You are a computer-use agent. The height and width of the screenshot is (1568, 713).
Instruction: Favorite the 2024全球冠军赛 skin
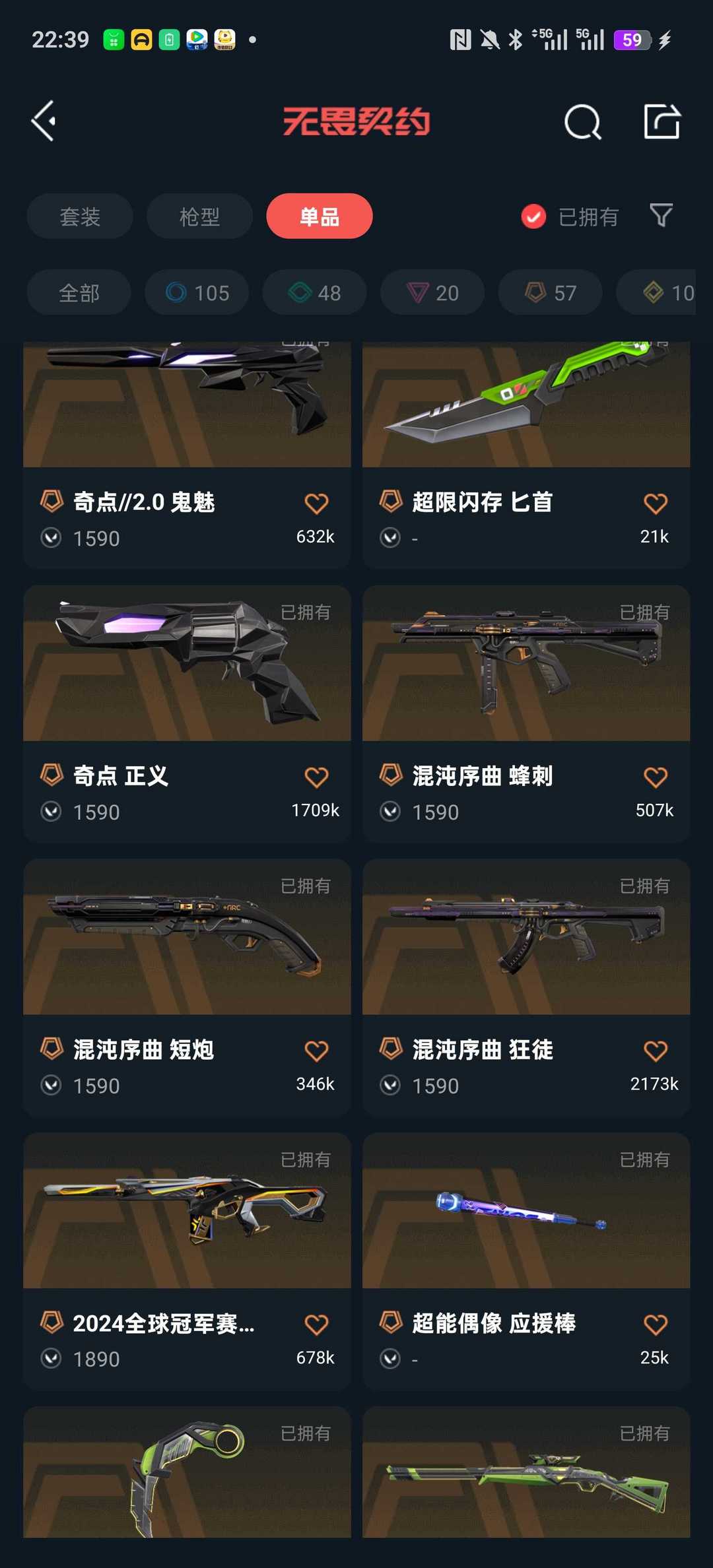(x=316, y=1325)
